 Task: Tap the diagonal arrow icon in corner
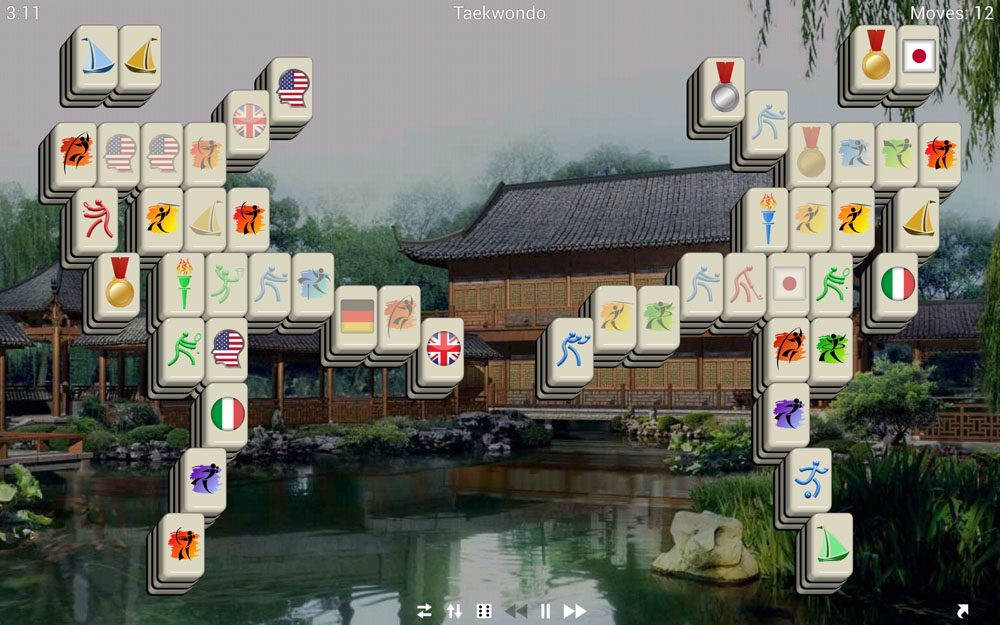(963, 611)
